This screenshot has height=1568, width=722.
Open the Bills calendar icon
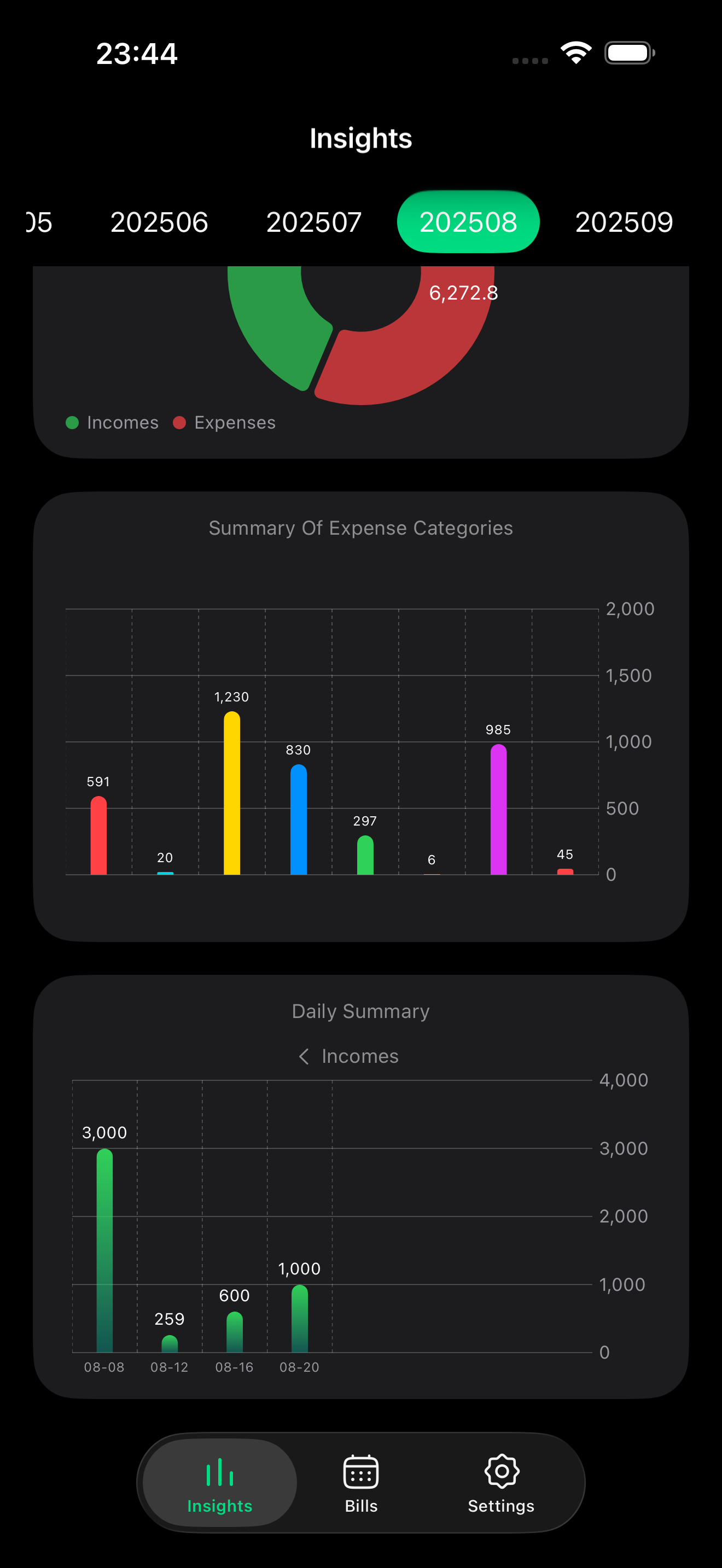pos(360,1469)
